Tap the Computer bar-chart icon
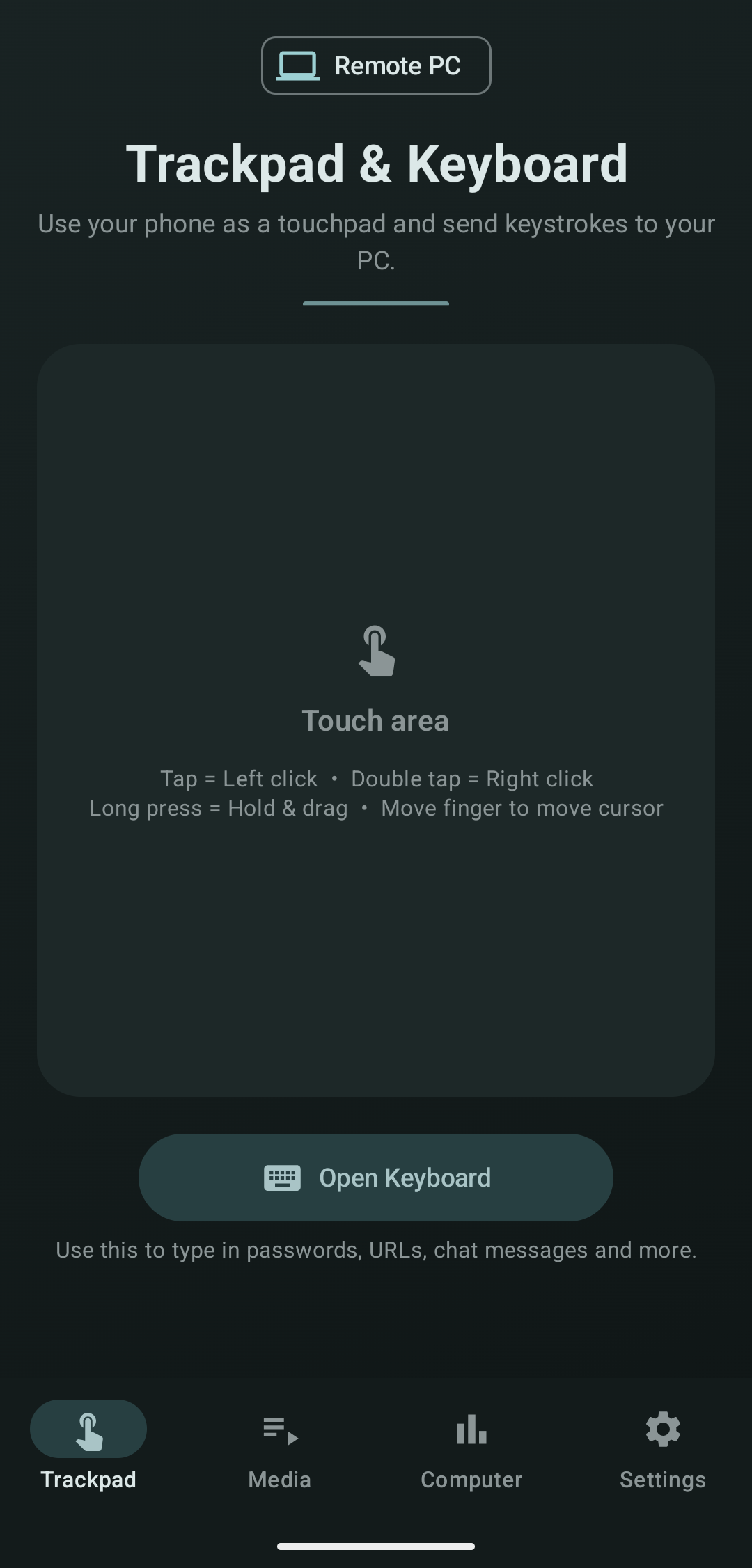The width and height of the screenshot is (752, 1568). coord(471,1430)
